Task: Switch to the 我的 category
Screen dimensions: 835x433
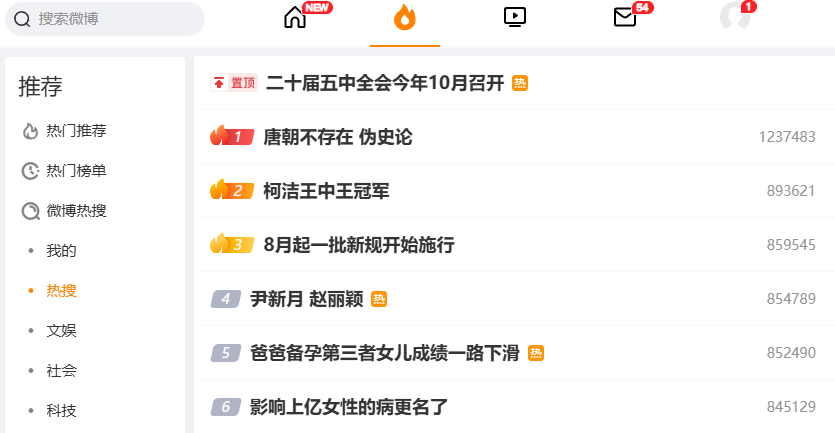Action: pos(61,250)
